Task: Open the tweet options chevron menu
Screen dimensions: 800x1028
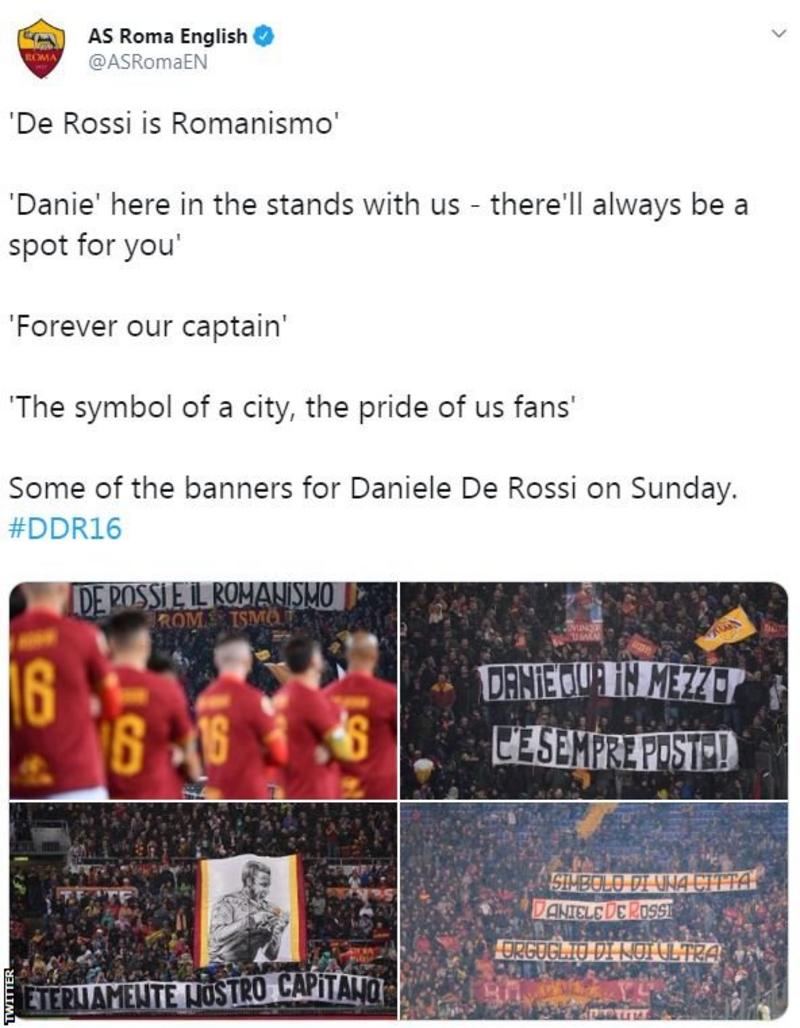Action: [x=779, y=33]
